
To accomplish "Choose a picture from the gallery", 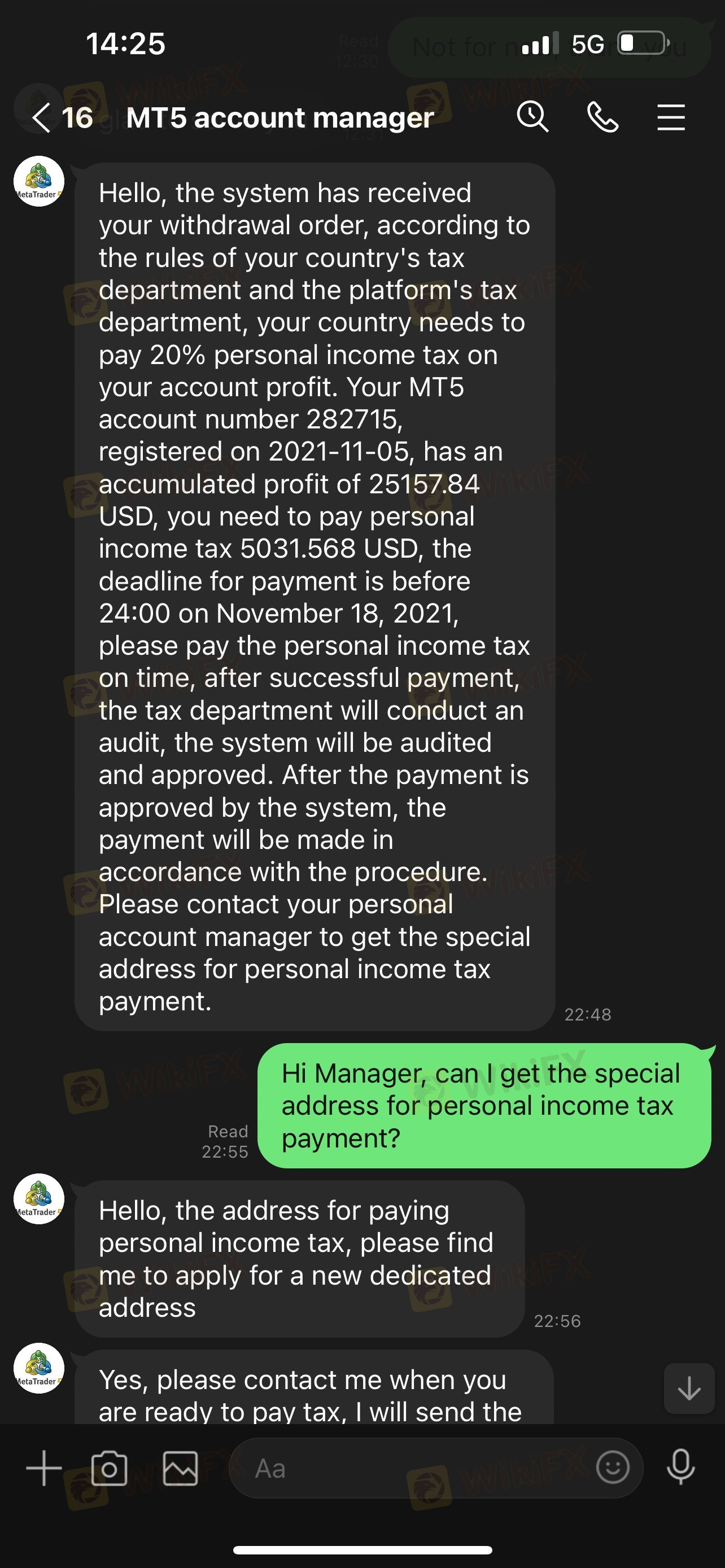I will [180, 1468].
